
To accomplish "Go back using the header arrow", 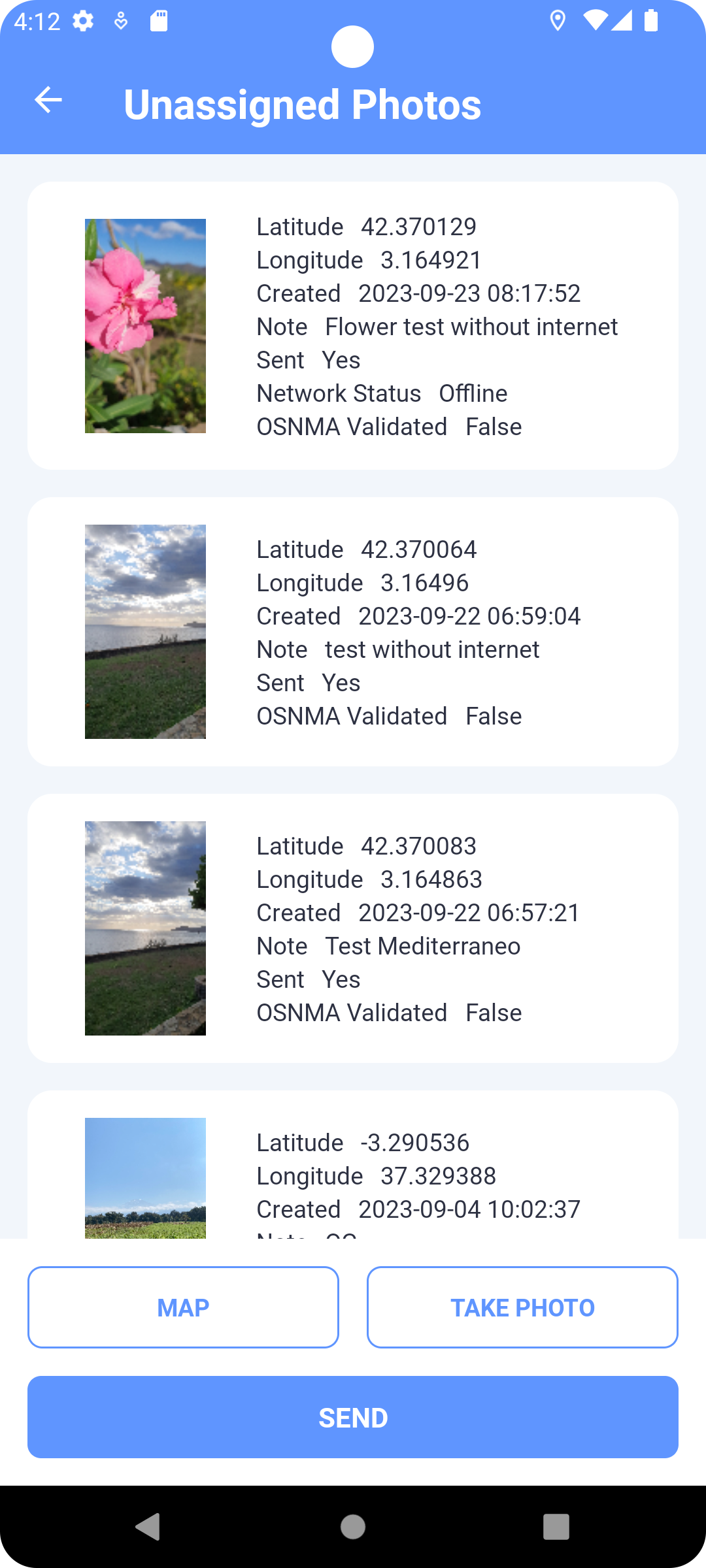I will pos(48,100).
